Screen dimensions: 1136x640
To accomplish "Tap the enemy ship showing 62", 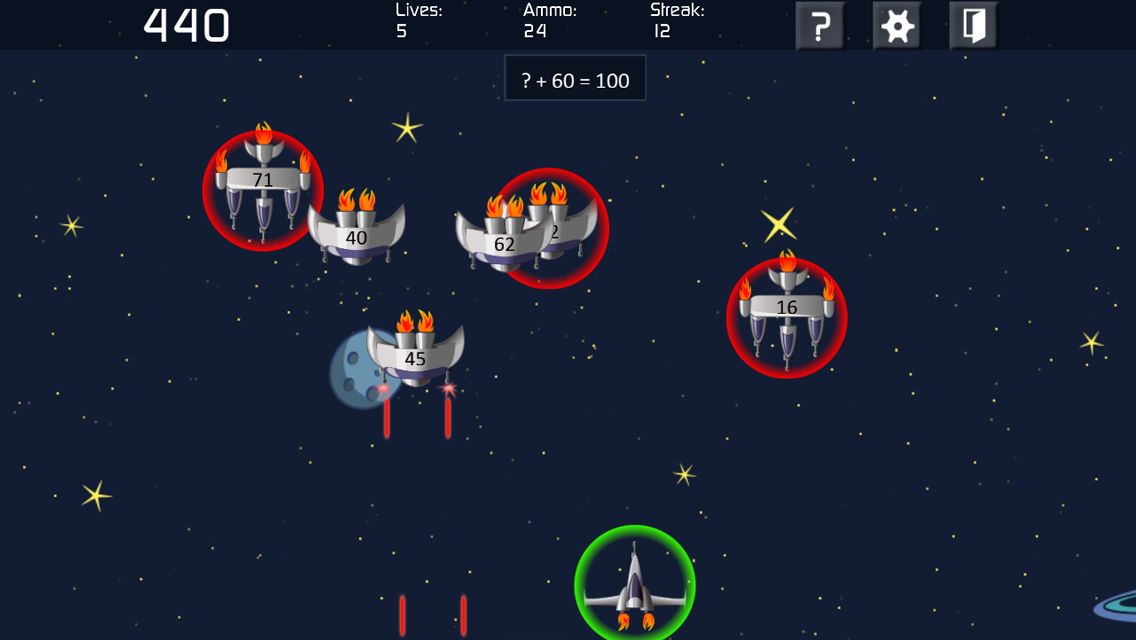I will tap(504, 233).
